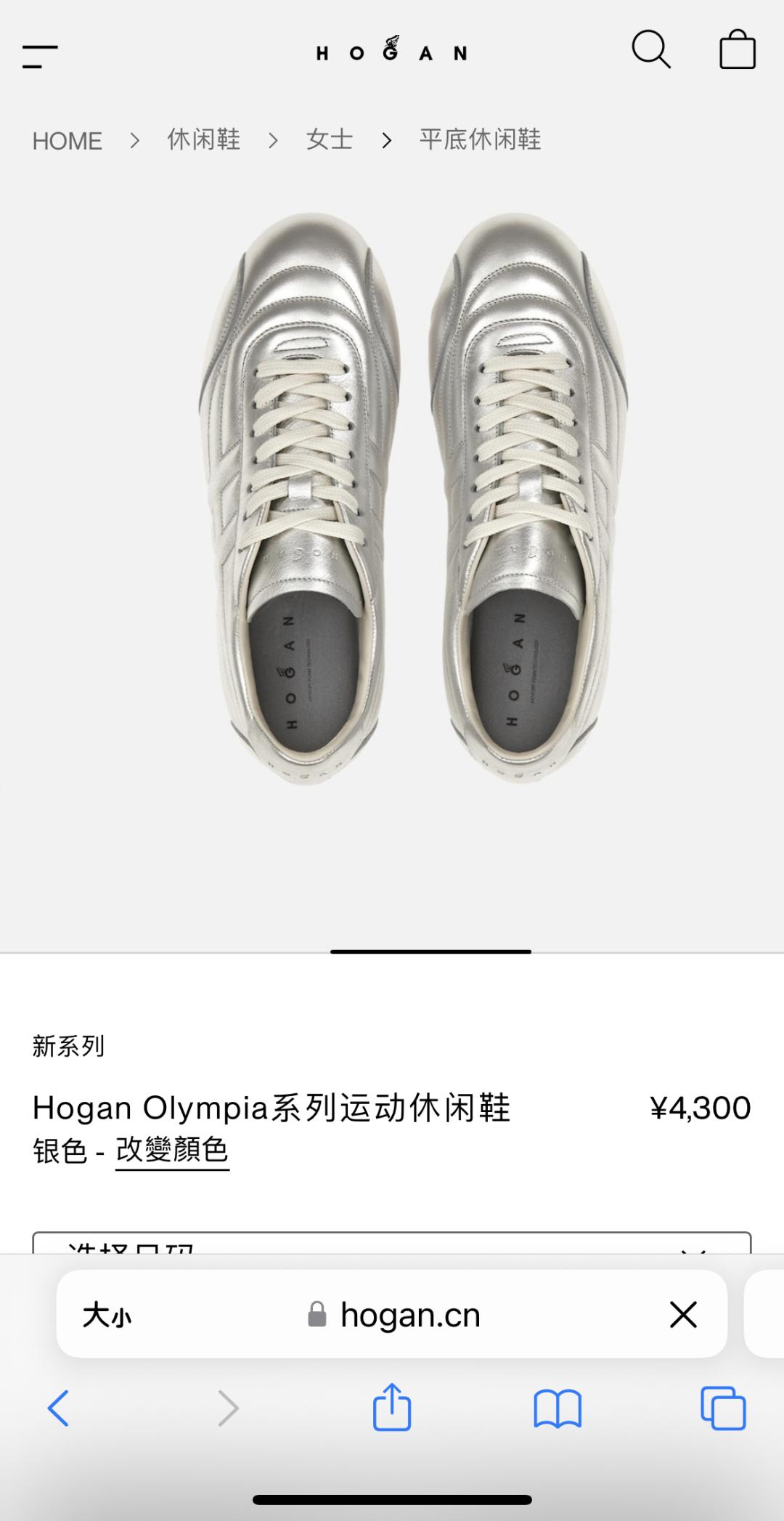Open the shopping bag
784x1521 pixels.
pyautogui.click(x=737, y=50)
